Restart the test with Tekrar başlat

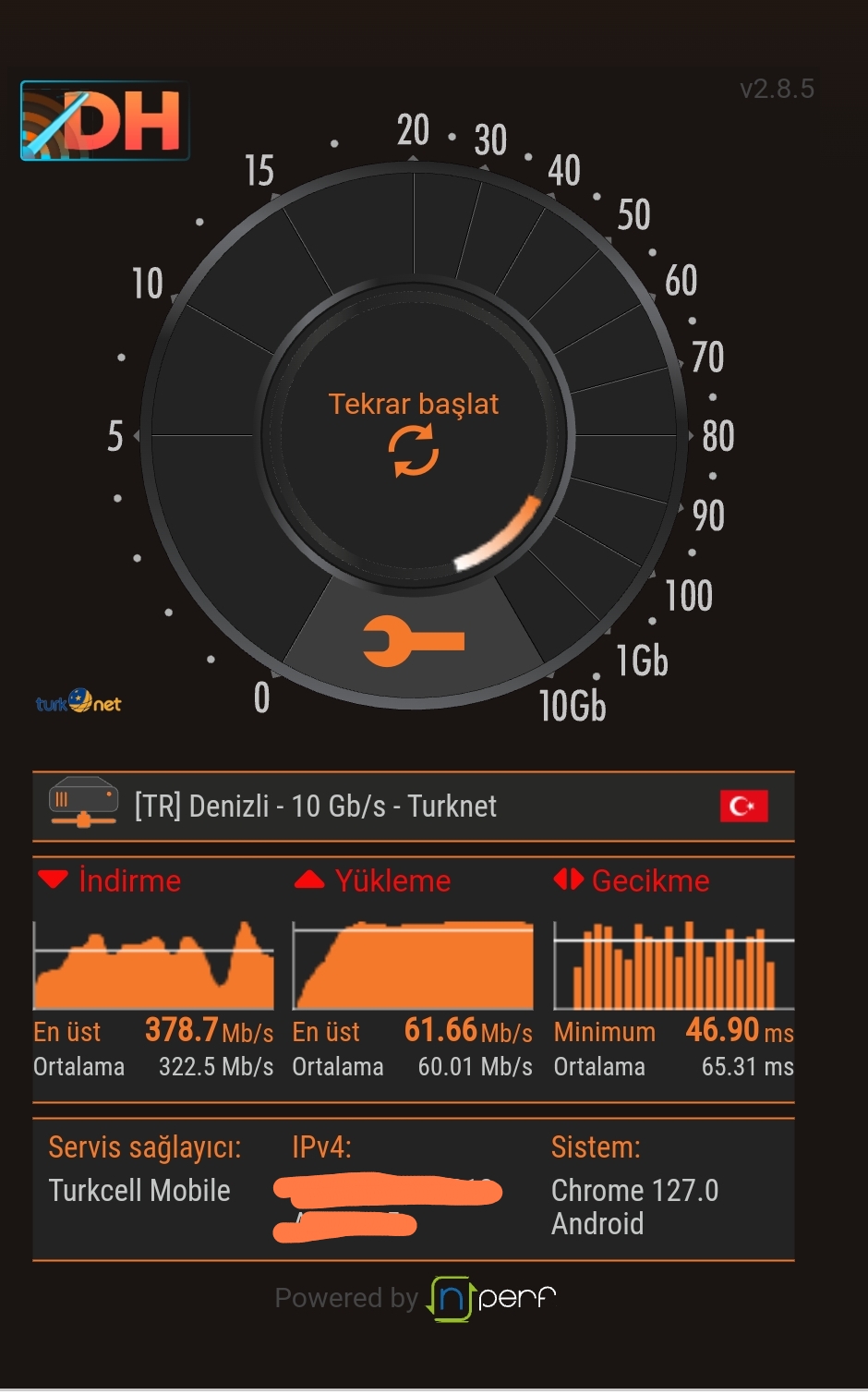click(413, 432)
